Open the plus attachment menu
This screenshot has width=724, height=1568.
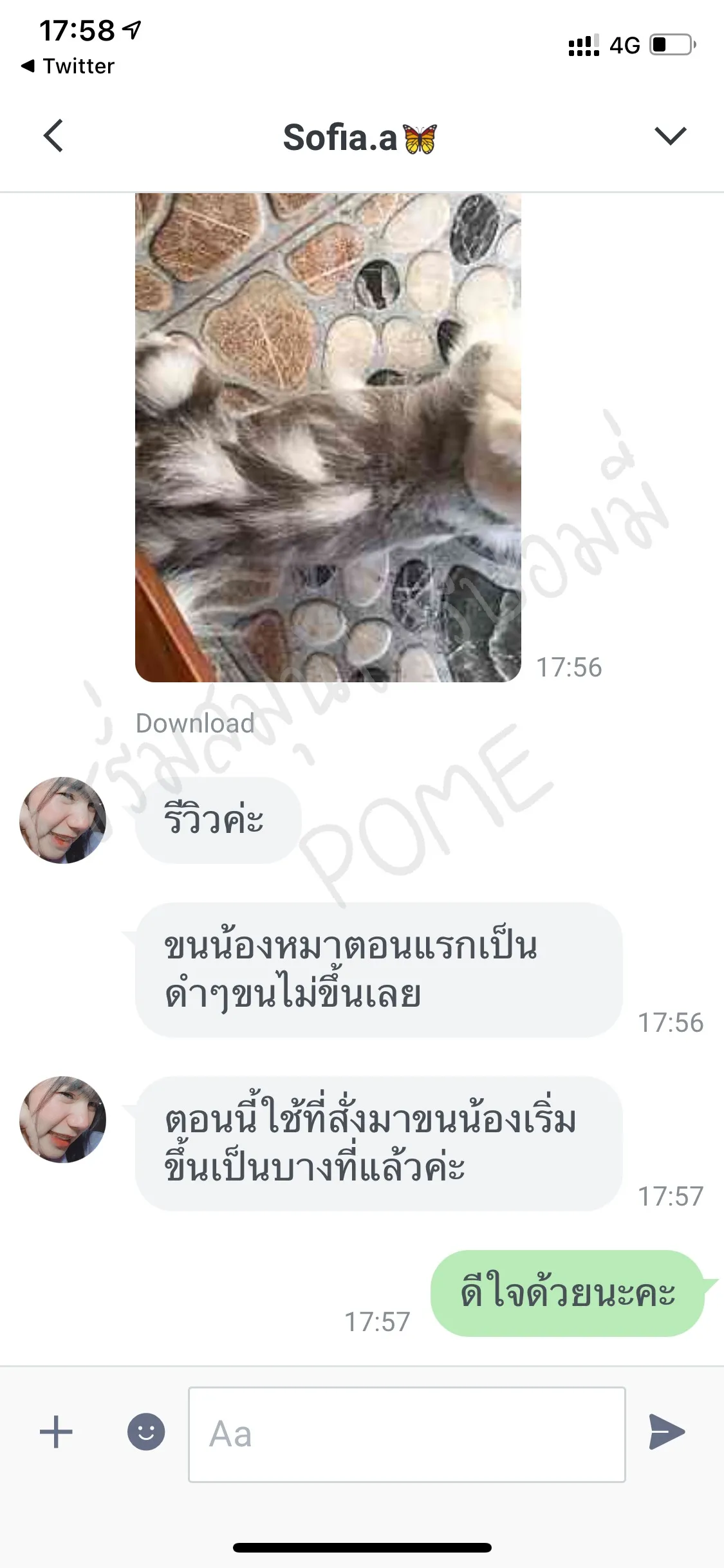pos(56,1432)
